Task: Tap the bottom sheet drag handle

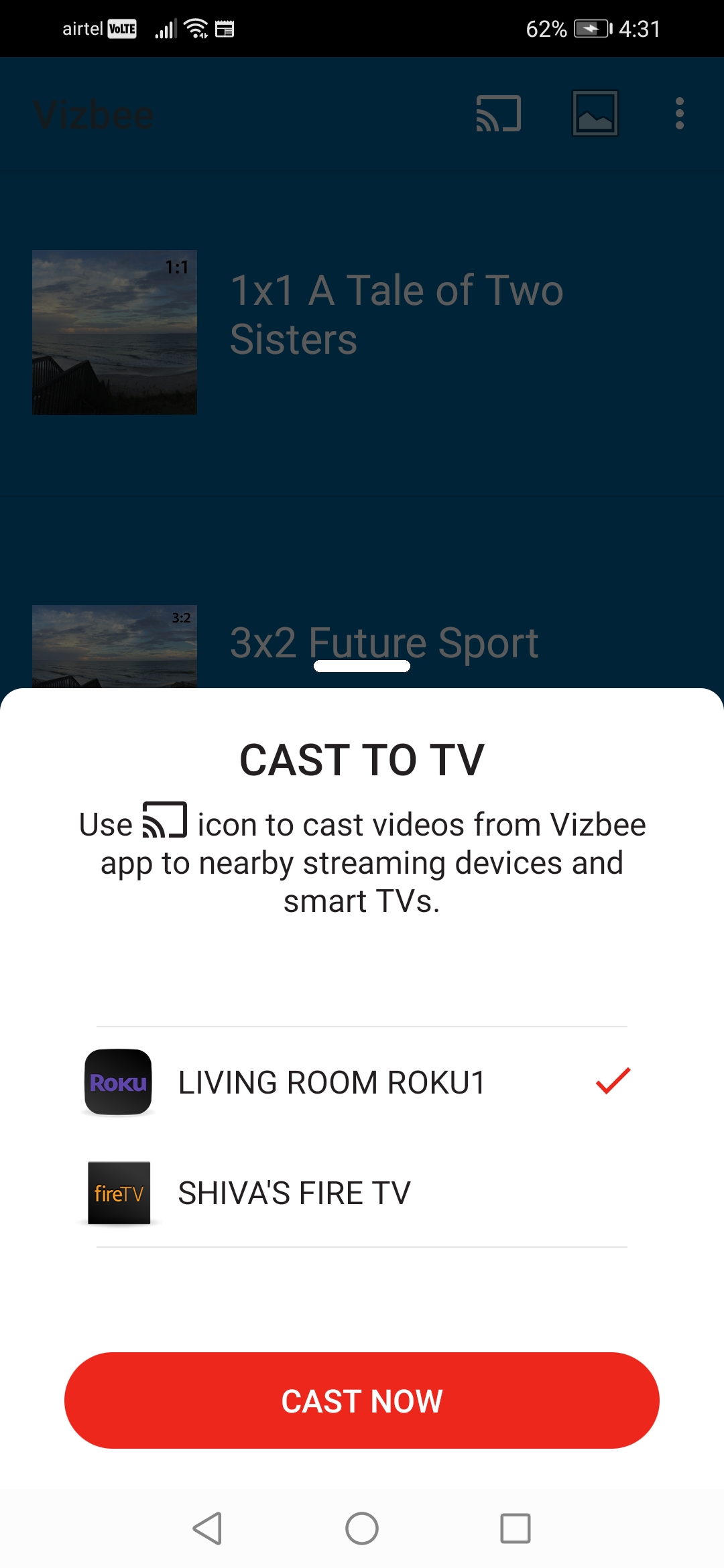Action: [362, 665]
